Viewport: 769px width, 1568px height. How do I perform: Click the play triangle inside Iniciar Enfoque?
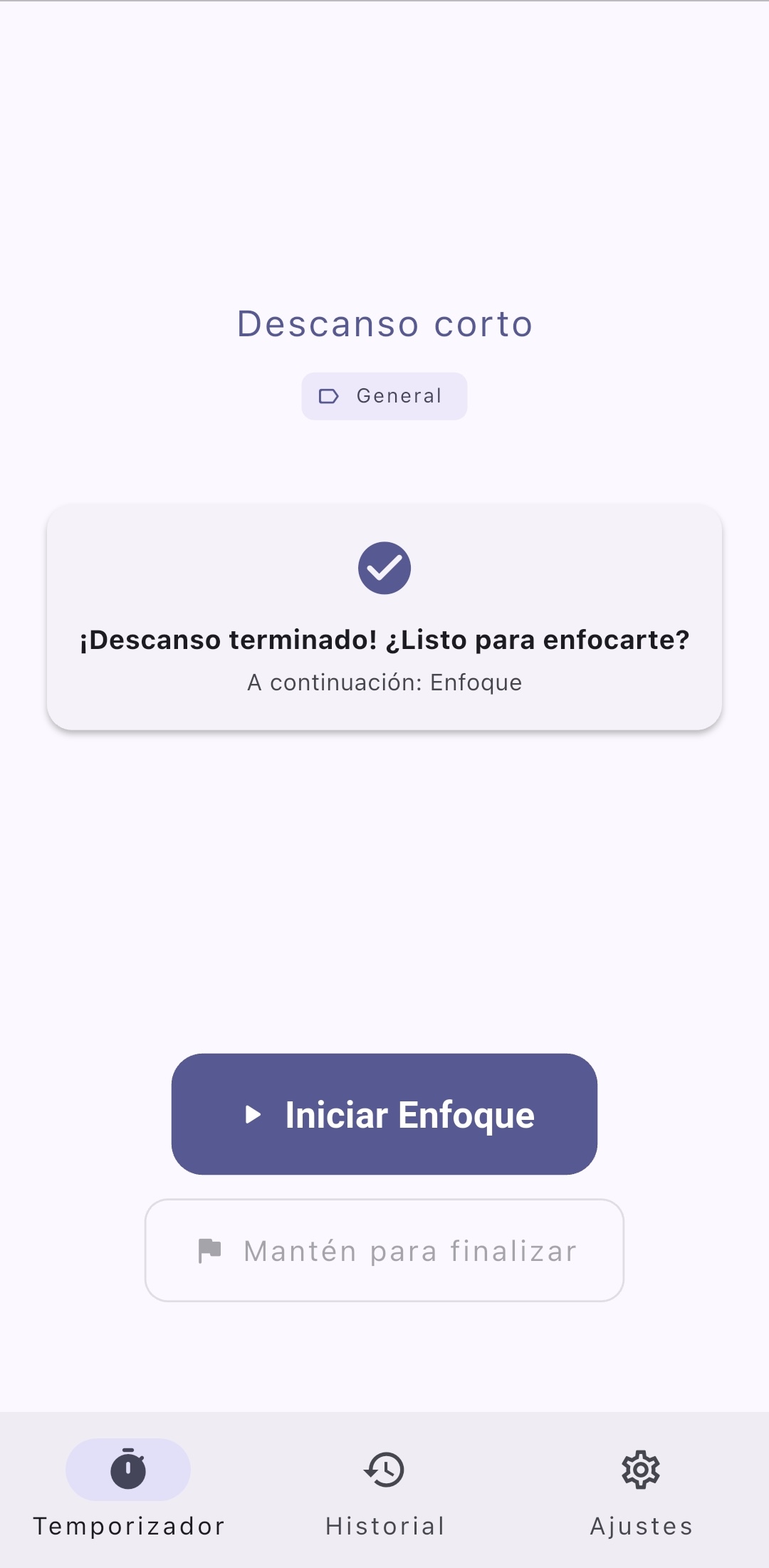(x=254, y=1114)
